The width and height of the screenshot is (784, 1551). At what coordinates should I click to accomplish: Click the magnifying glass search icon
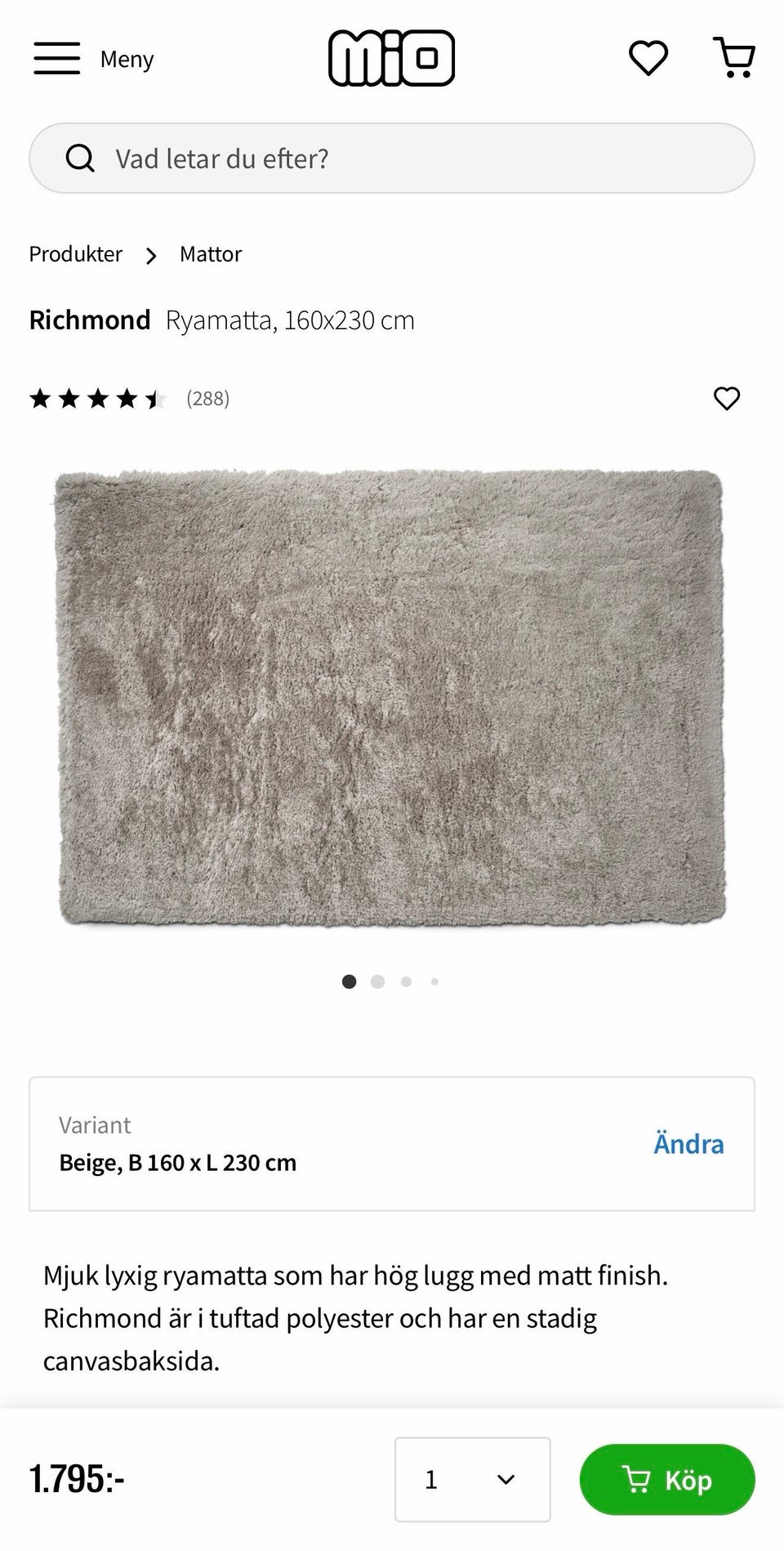(79, 158)
